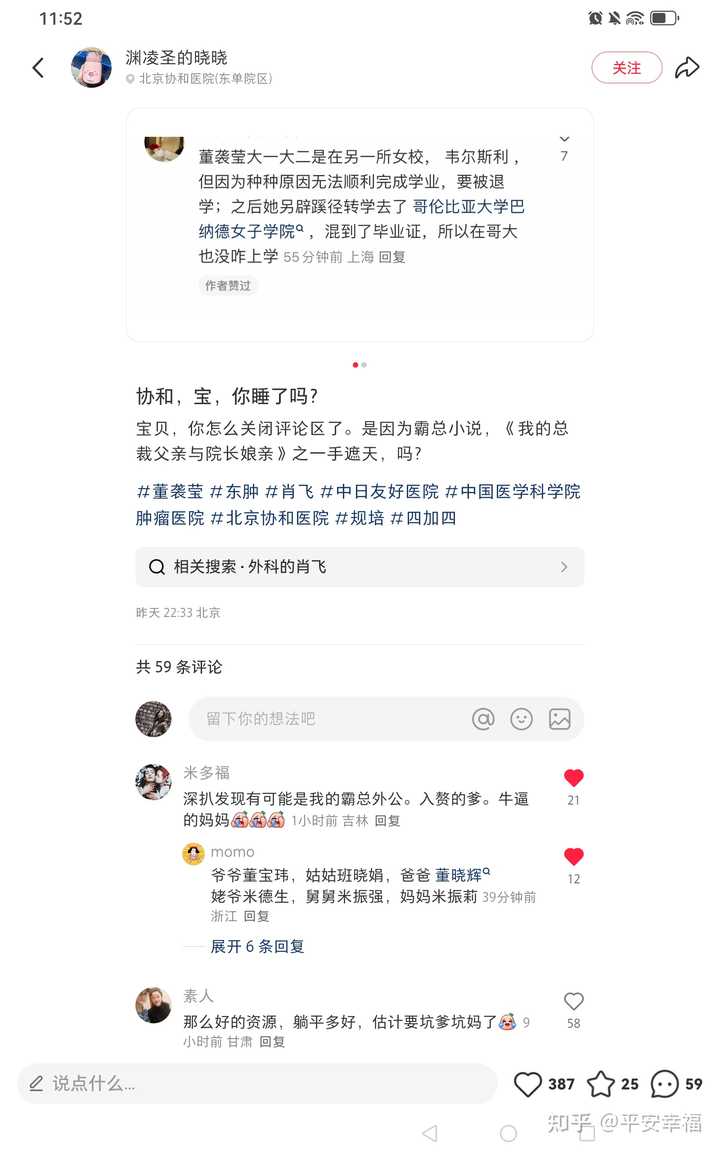720x1152 pixels.
Task: Save this post with the star icon
Action: click(x=600, y=1084)
